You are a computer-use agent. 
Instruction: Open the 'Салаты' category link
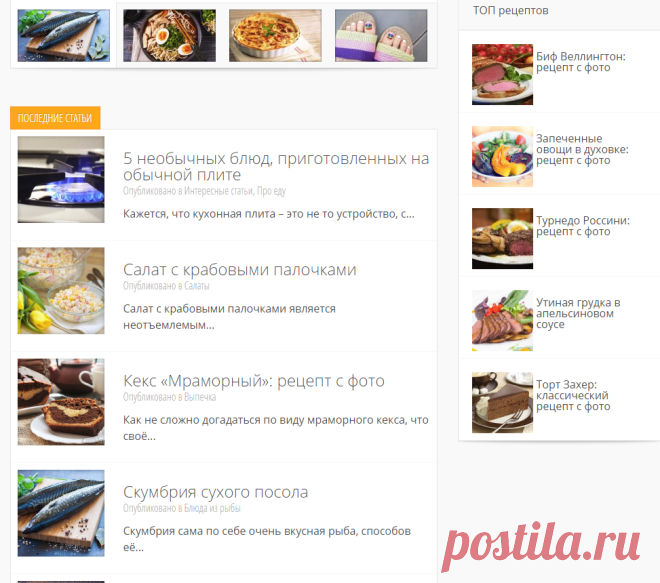(197, 286)
